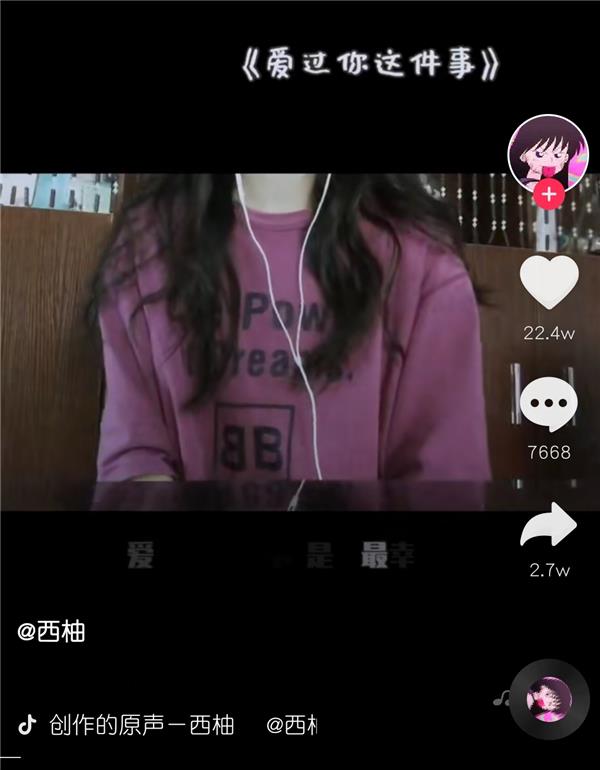Open the comments with 7668 replies
600x770 pixels.
(x=548, y=406)
